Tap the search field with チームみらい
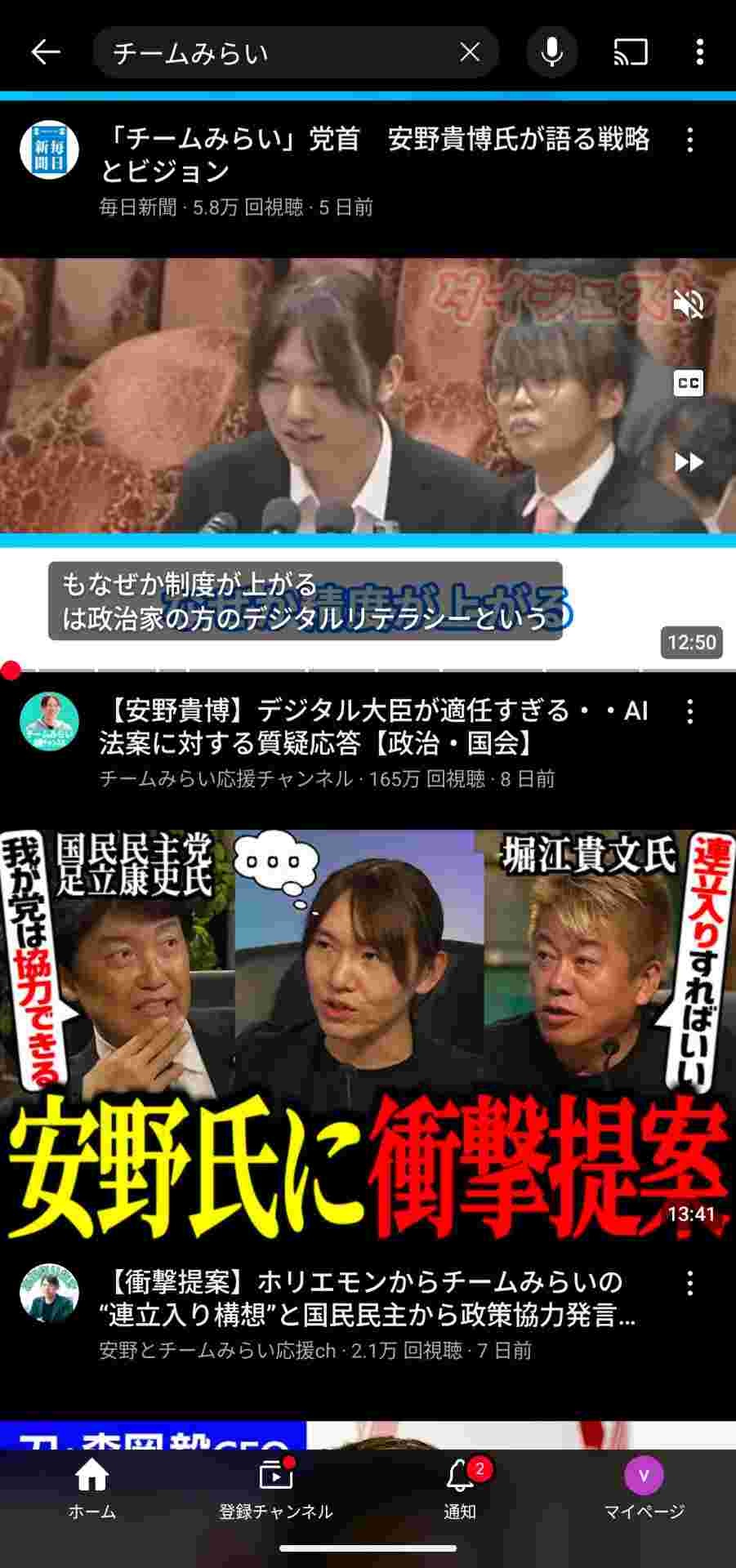Viewport: 736px width, 1568px height. click(x=278, y=53)
